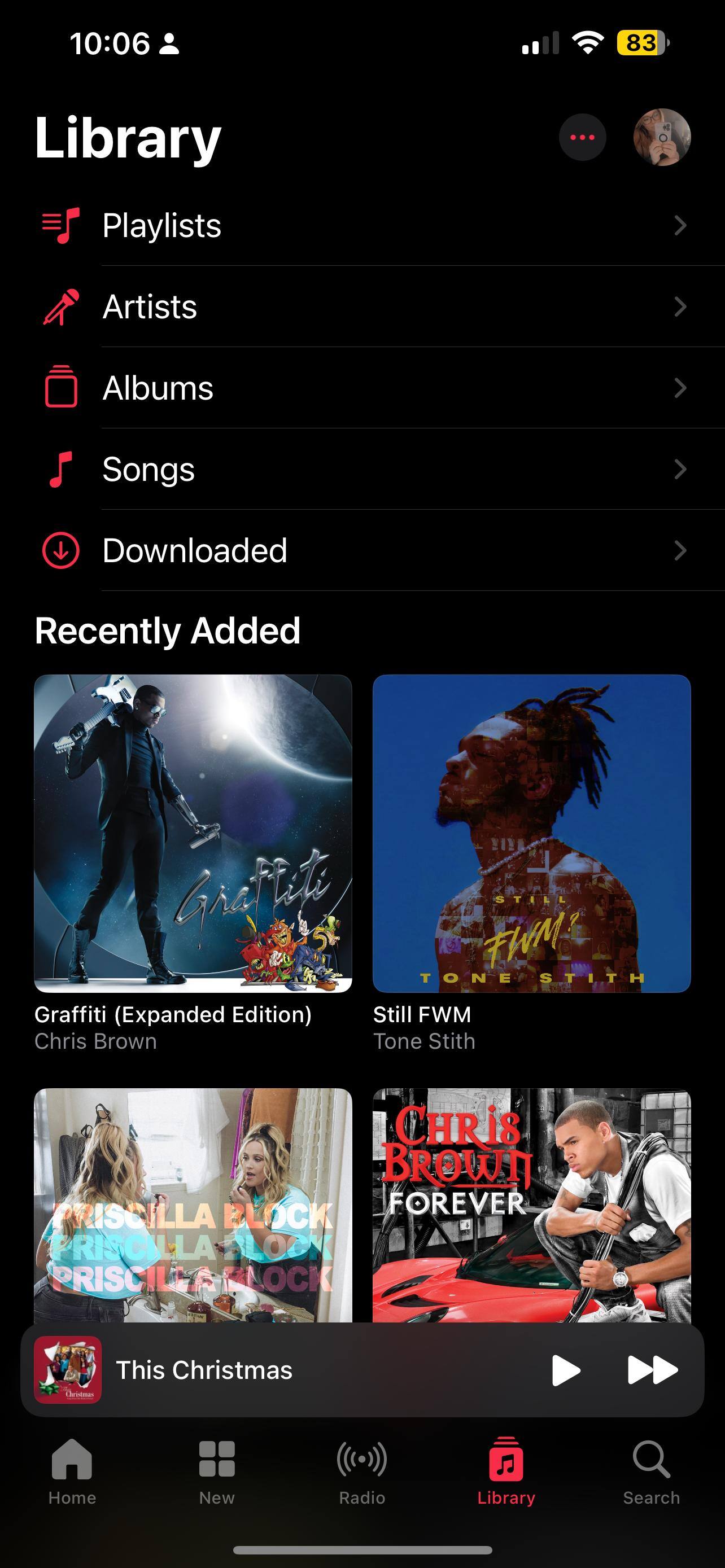Open the more options ellipsis menu
725x1568 pixels.
[x=582, y=138]
